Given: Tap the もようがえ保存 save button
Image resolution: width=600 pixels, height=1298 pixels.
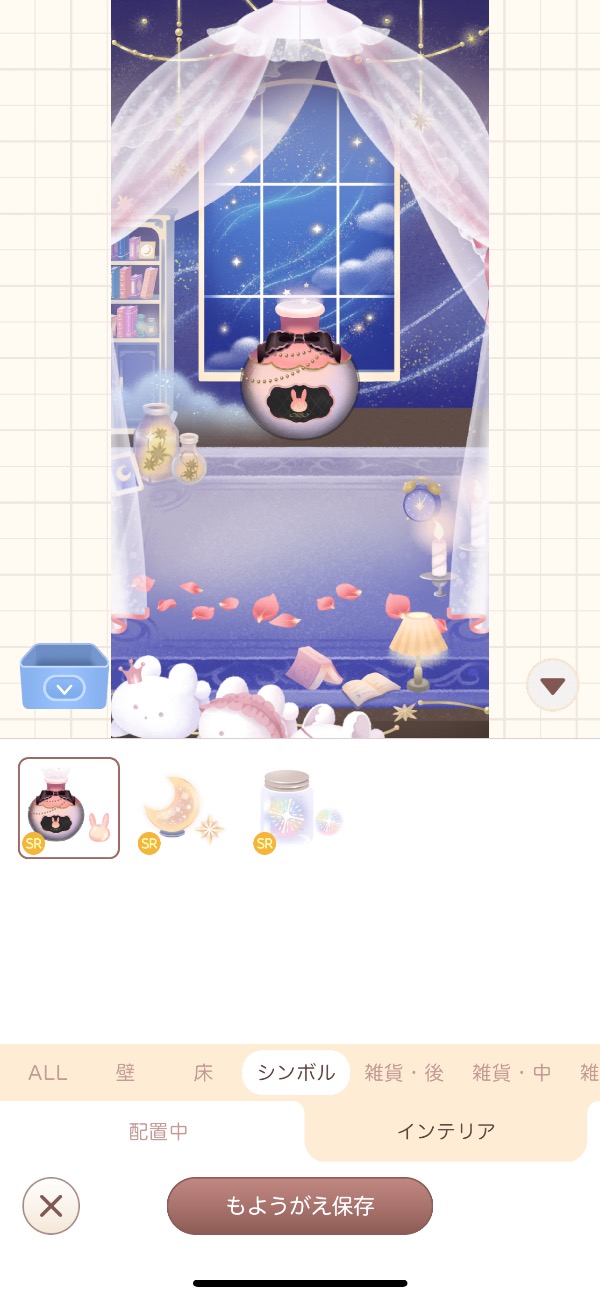Looking at the screenshot, I should tap(299, 1205).
